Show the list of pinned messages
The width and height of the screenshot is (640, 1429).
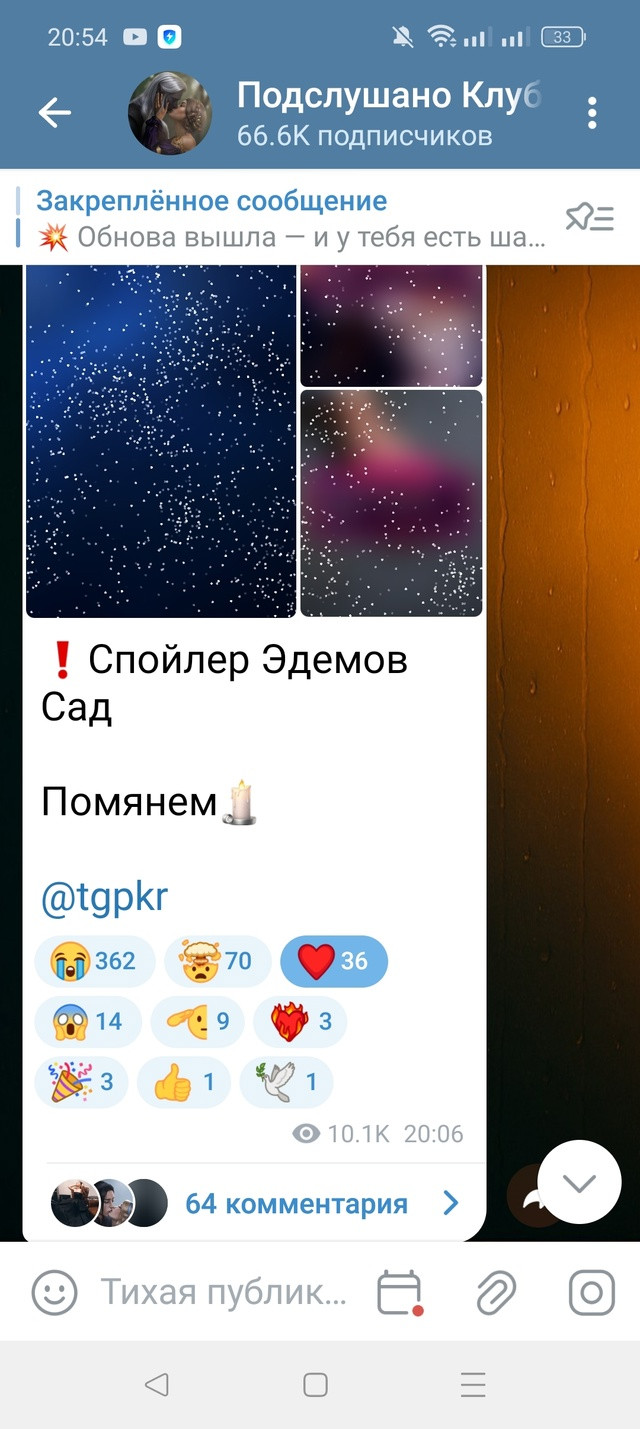(x=590, y=218)
